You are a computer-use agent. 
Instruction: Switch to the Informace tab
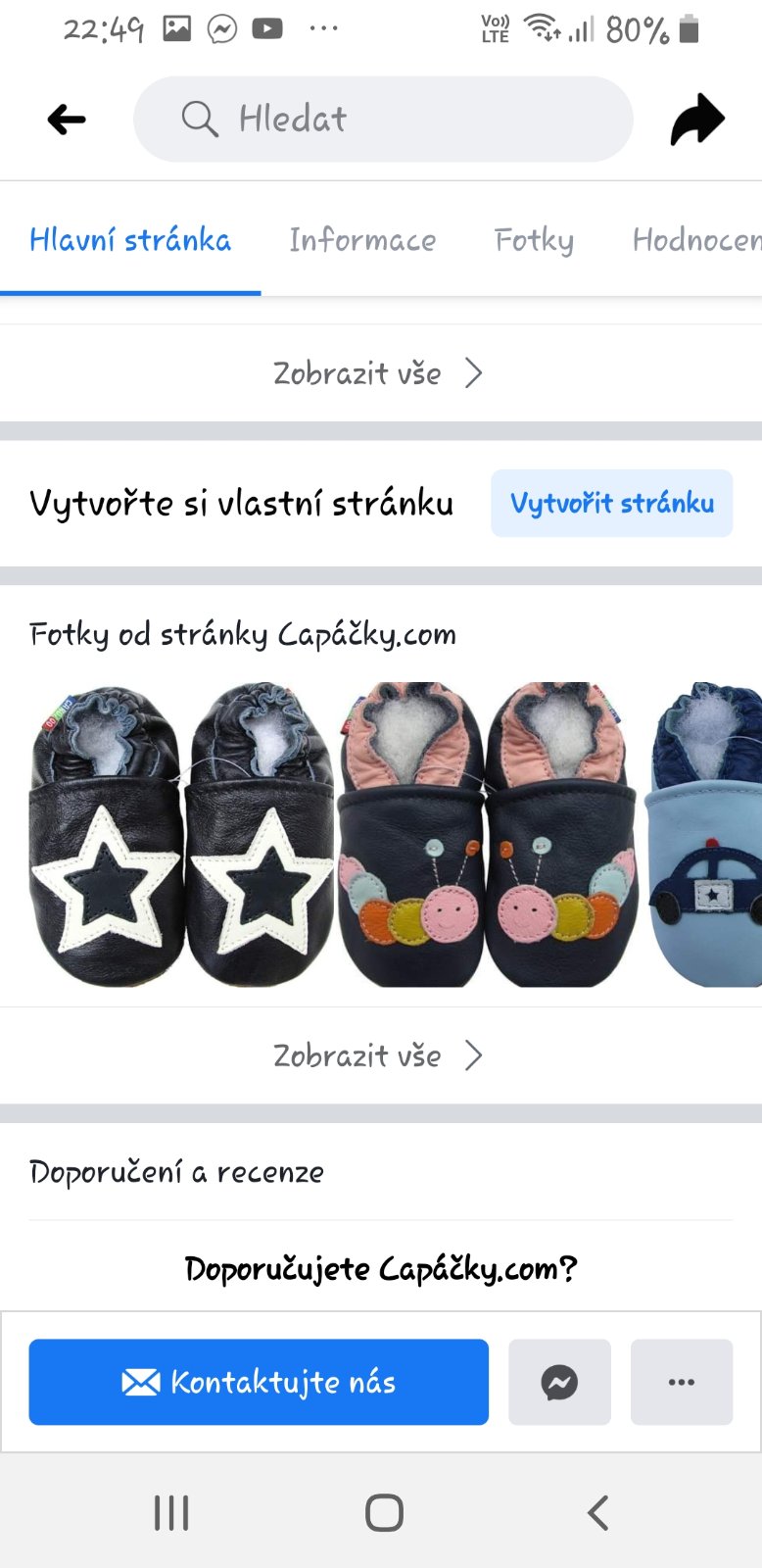click(362, 240)
